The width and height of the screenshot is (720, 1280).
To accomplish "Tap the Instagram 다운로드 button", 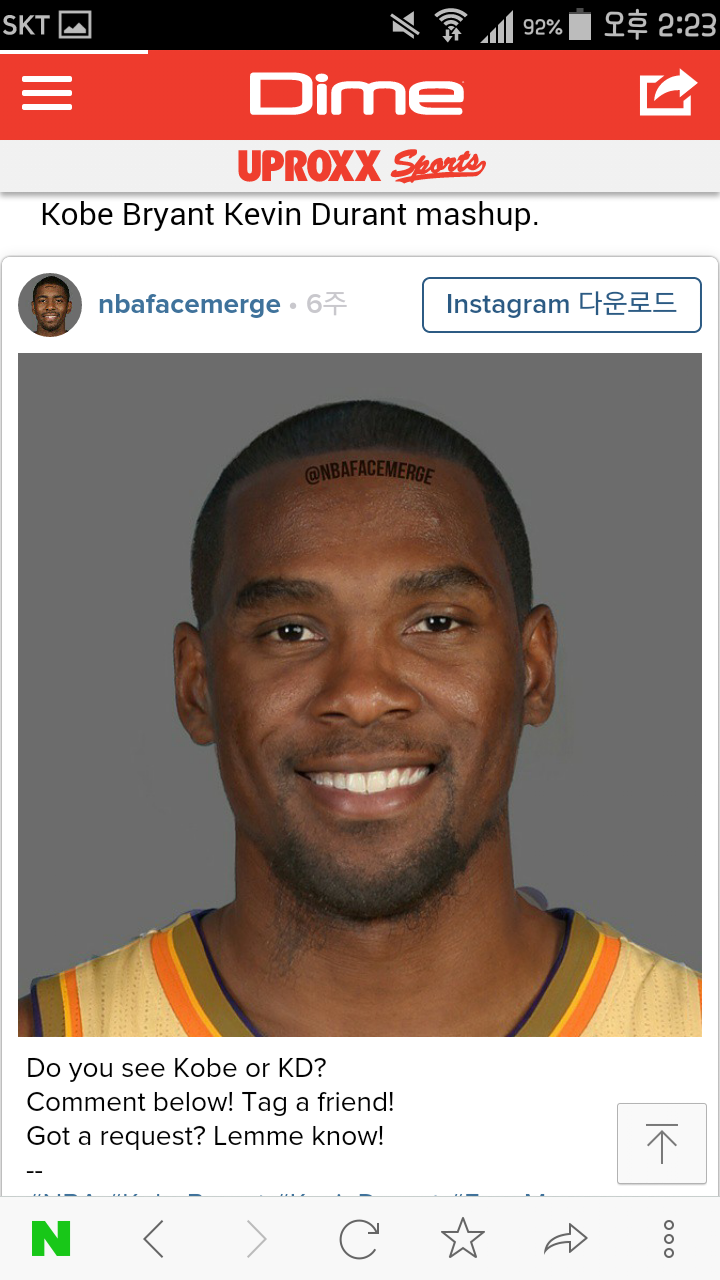I will coord(561,304).
